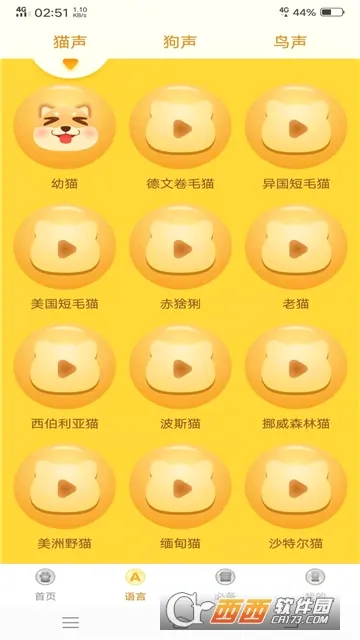Play the 沙特尔猫 sound
Image resolution: width=360 pixels, height=640 pixels.
coord(296,487)
